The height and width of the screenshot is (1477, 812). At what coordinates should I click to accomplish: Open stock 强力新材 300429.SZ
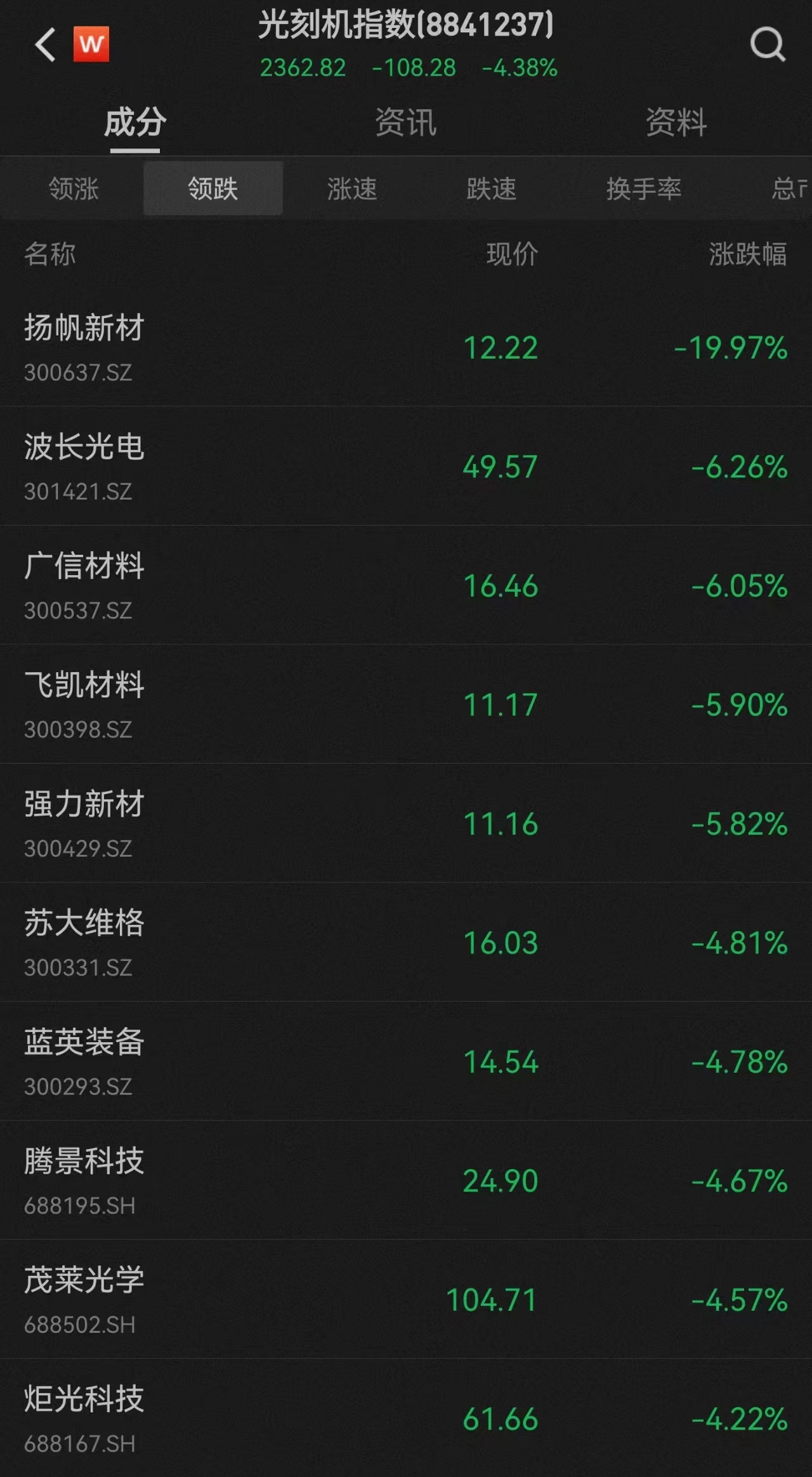click(406, 823)
